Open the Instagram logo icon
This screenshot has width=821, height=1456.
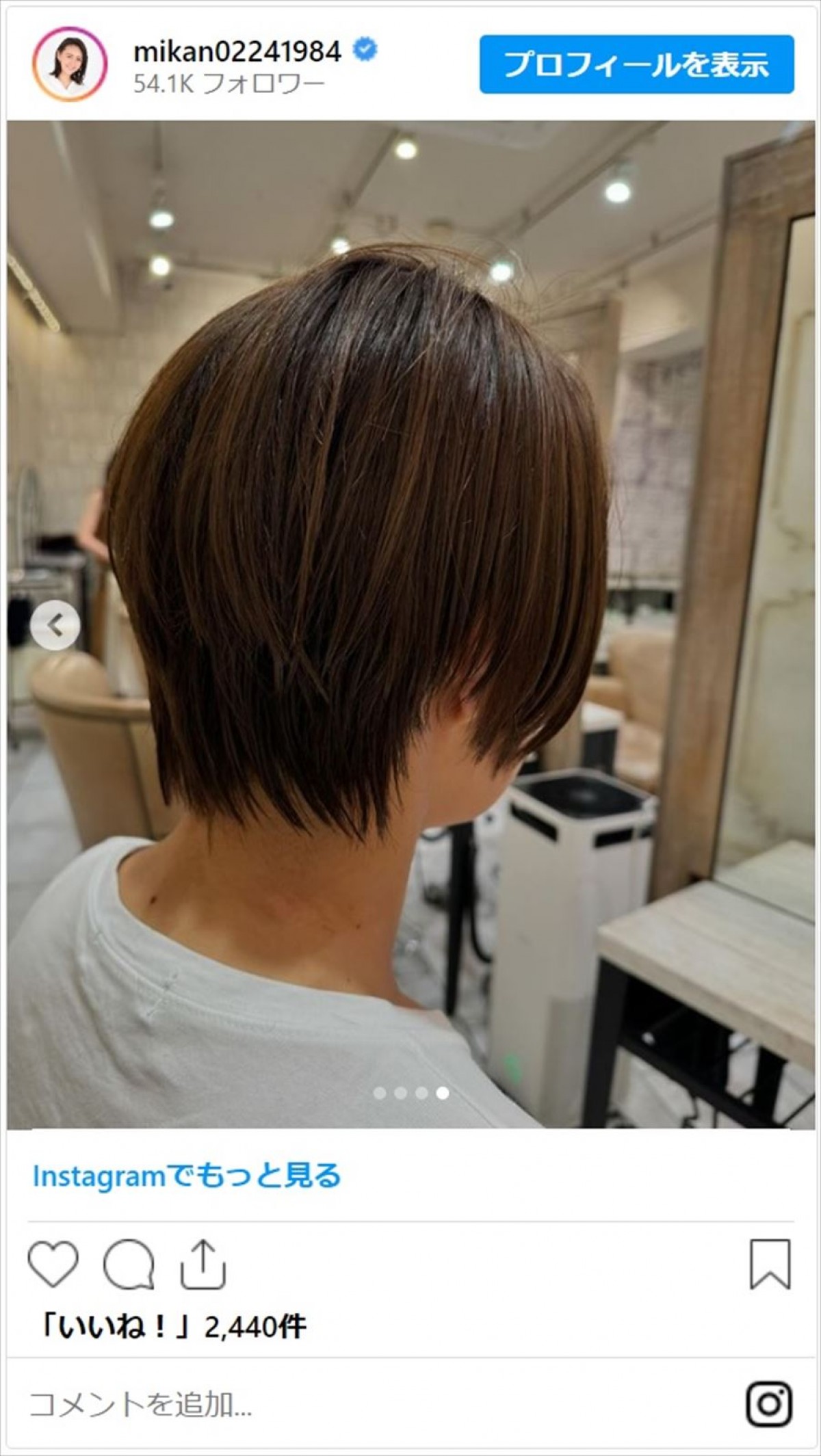coord(769,1405)
